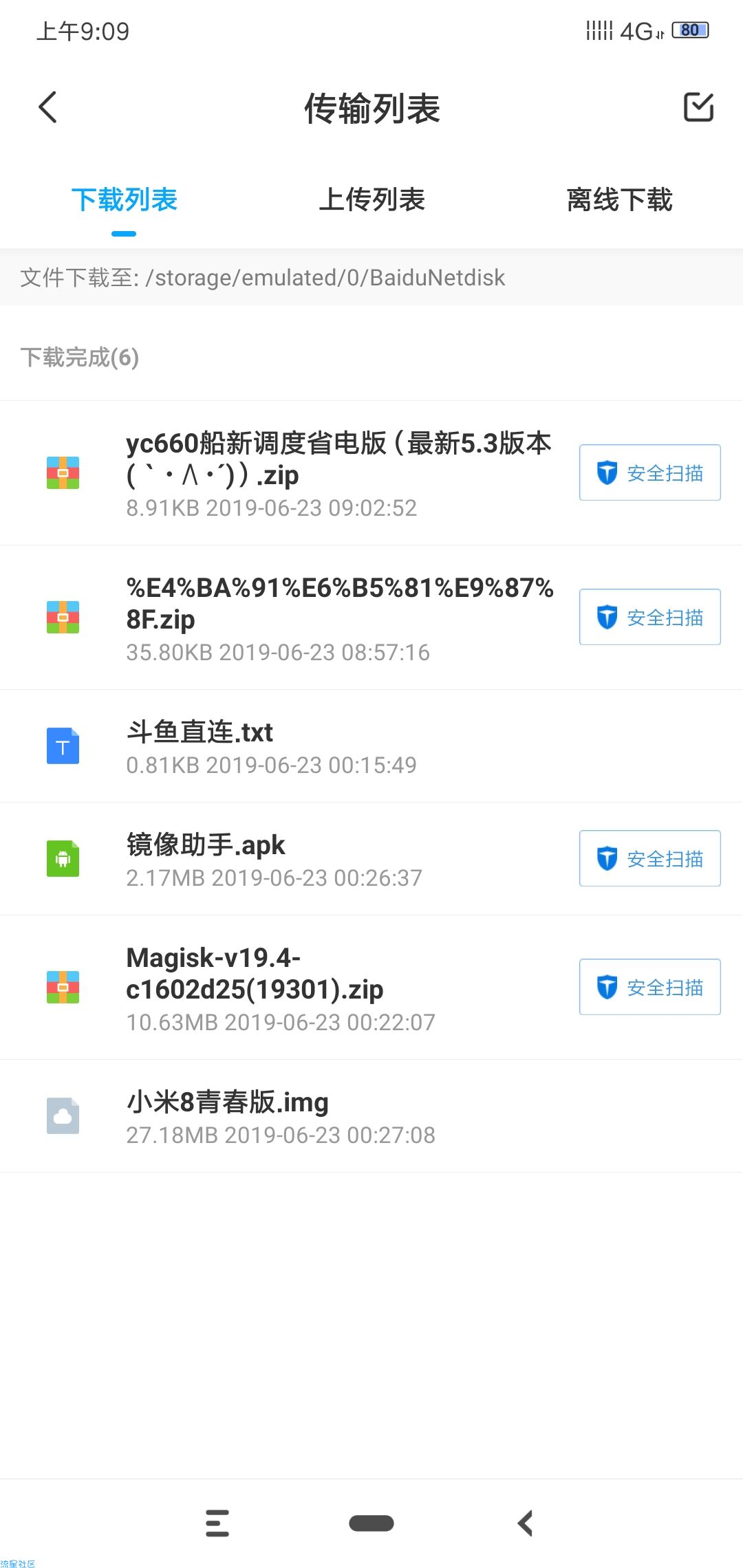Image resolution: width=743 pixels, height=1568 pixels.
Task: Run 安全扫描 on the %E4%BA%91 zip file
Action: (649, 617)
